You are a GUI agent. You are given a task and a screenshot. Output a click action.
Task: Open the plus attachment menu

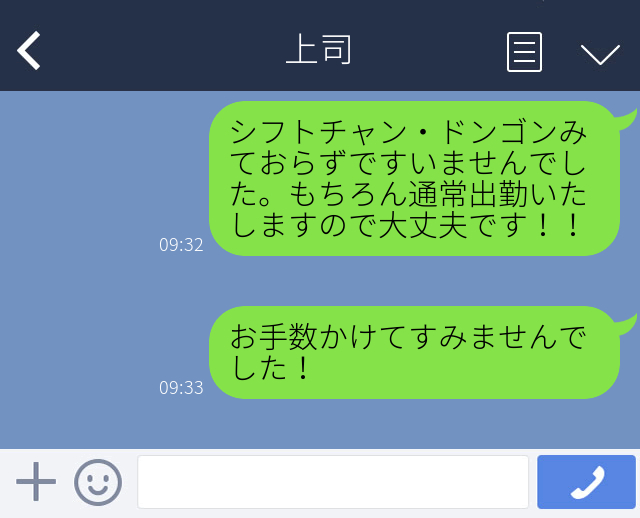[36, 482]
